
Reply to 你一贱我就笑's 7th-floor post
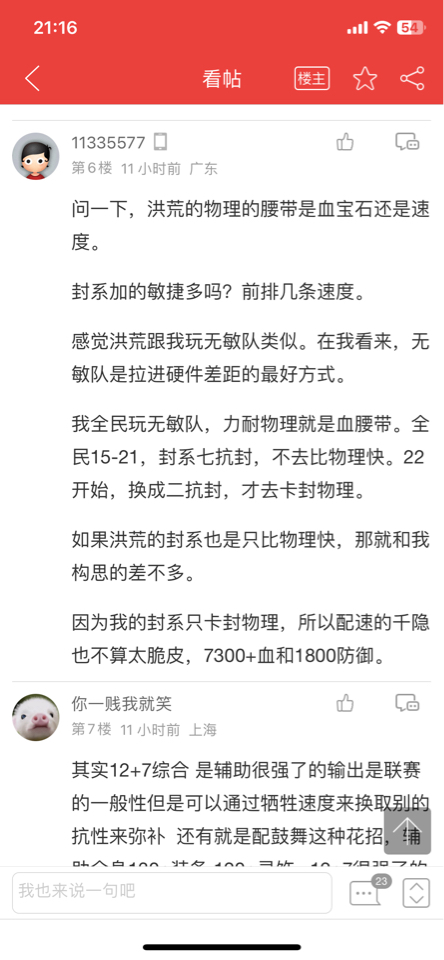coord(407,703)
